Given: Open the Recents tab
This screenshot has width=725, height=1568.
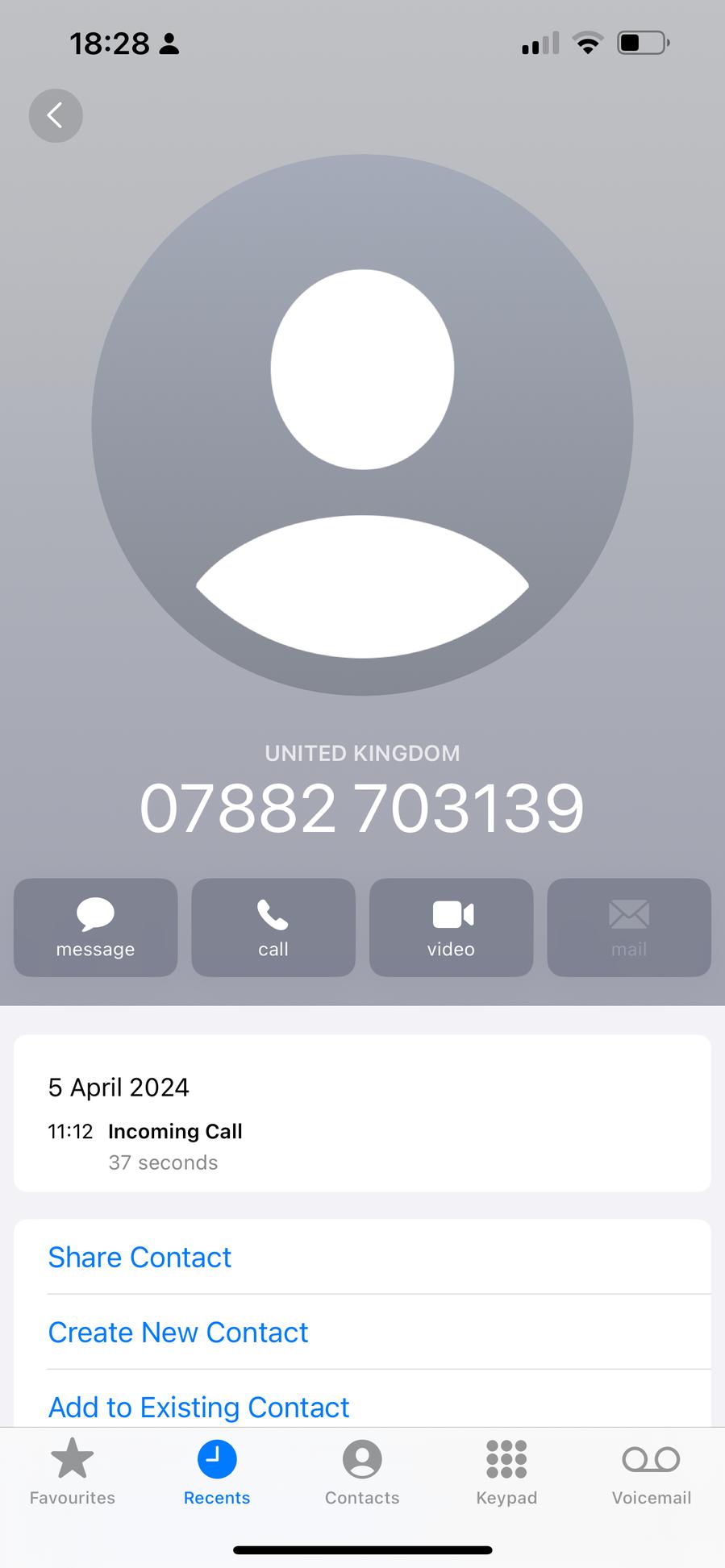Looking at the screenshot, I should coord(217,1472).
